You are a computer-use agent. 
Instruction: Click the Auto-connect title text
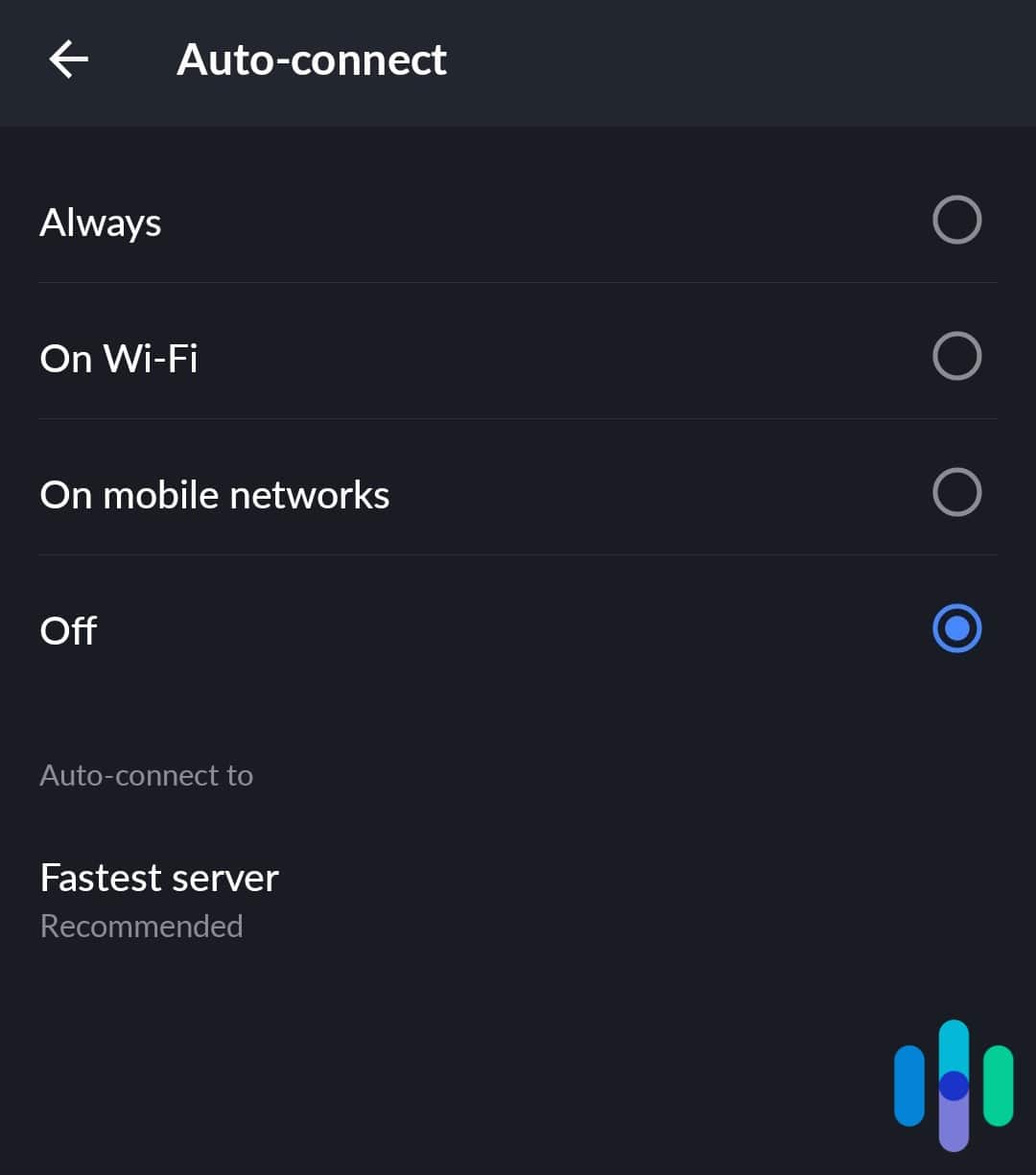point(311,59)
